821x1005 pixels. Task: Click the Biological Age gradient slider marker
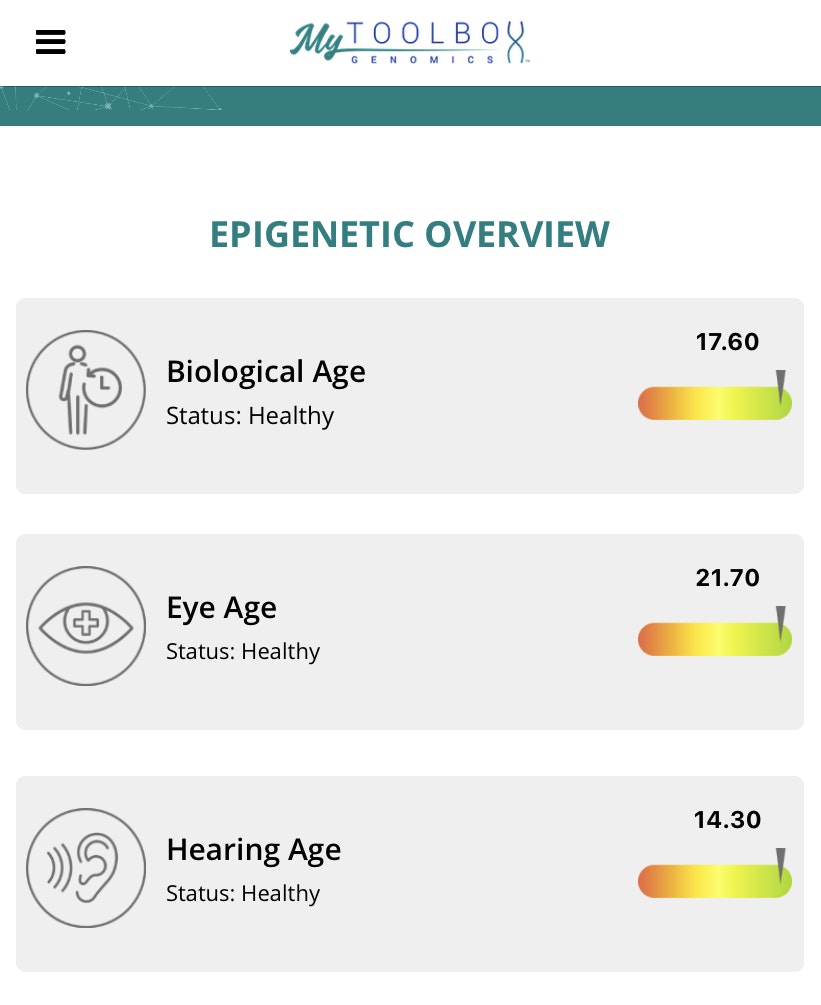click(x=781, y=383)
